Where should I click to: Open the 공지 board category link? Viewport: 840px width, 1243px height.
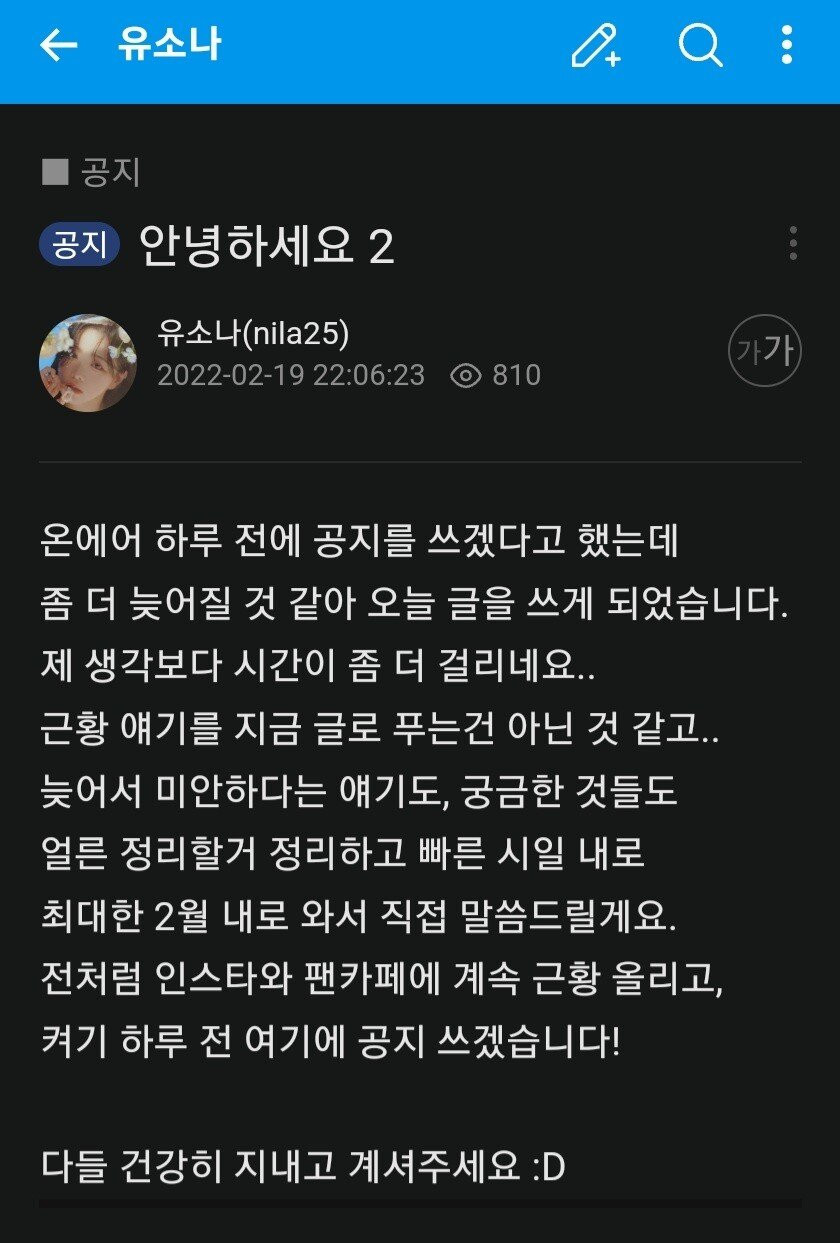click(109, 173)
